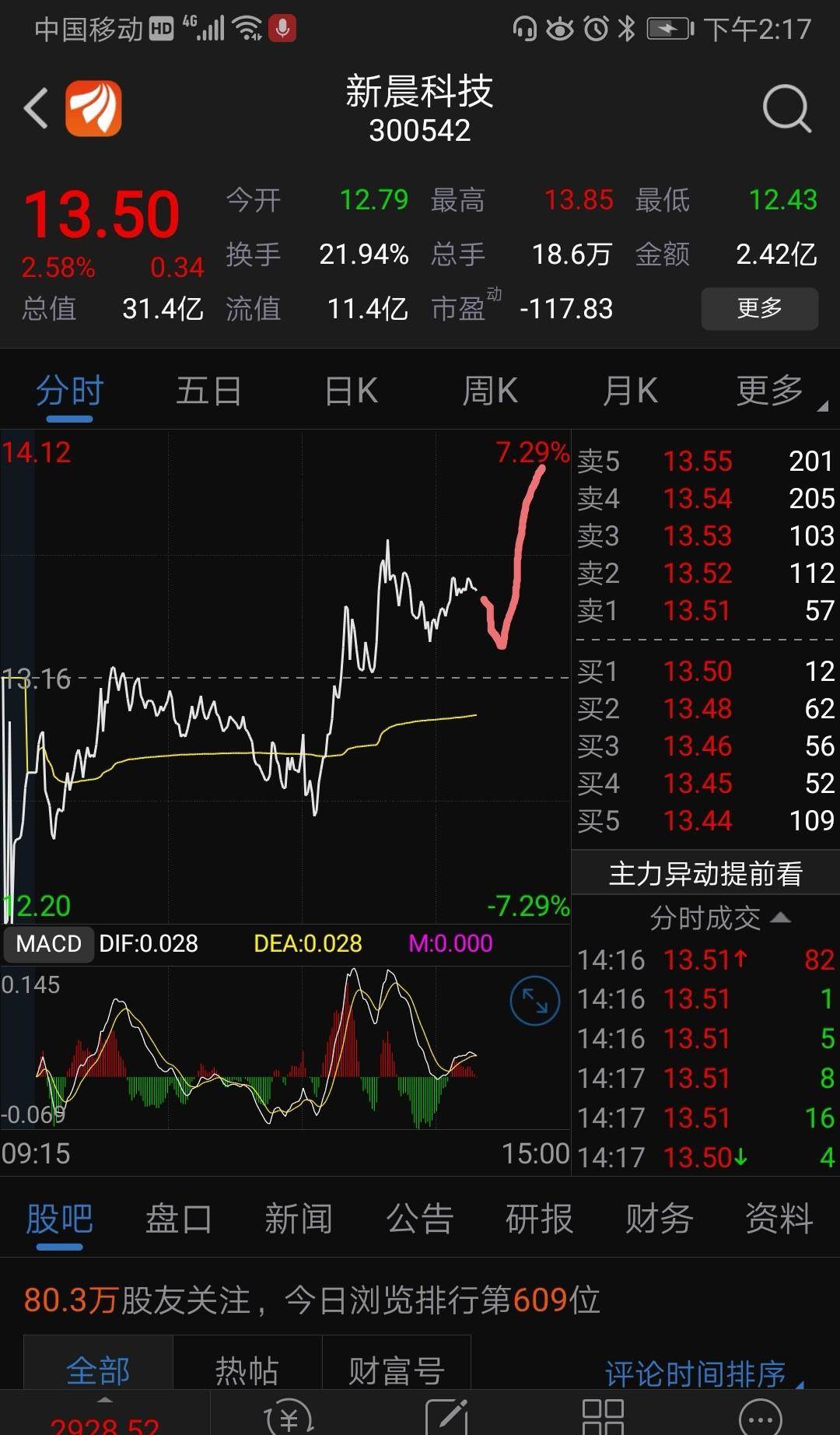This screenshot has width=840, height=1435.
Task: Open the 公告 tab
Action: coord(419,1219)
